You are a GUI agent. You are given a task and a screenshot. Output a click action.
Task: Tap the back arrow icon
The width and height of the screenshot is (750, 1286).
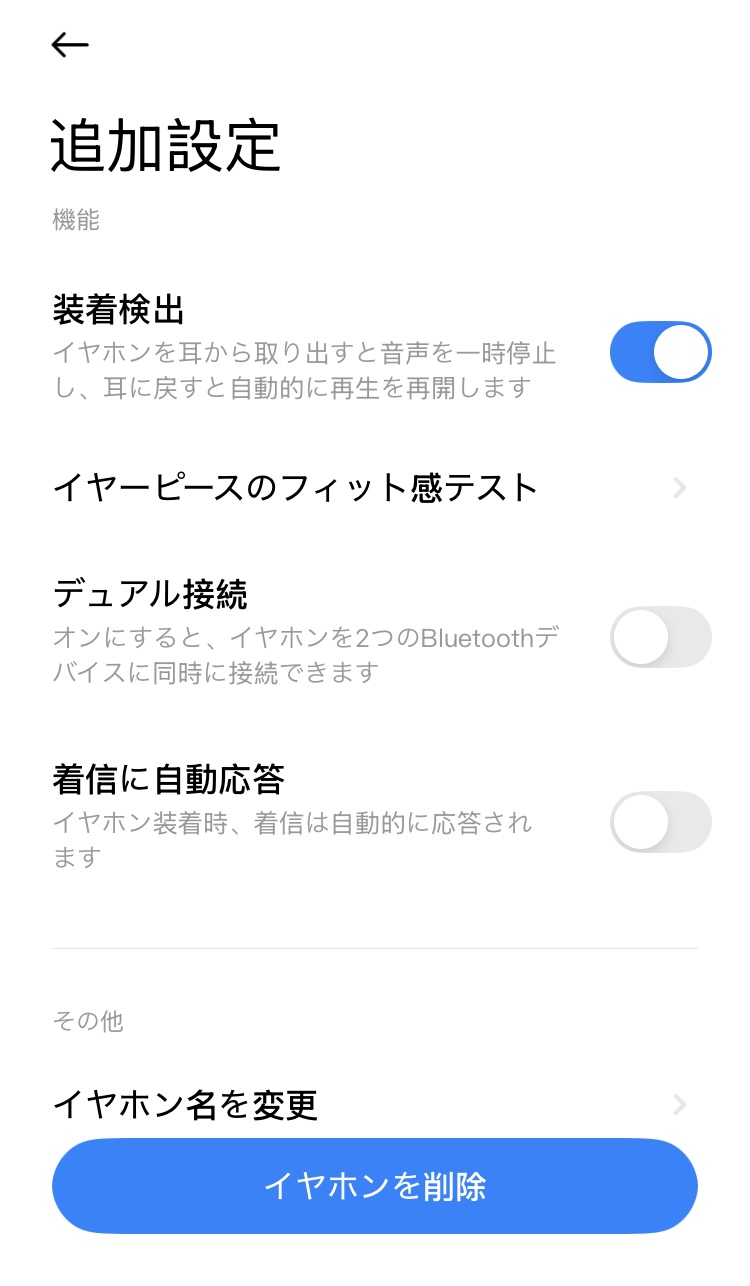[70, 44]
